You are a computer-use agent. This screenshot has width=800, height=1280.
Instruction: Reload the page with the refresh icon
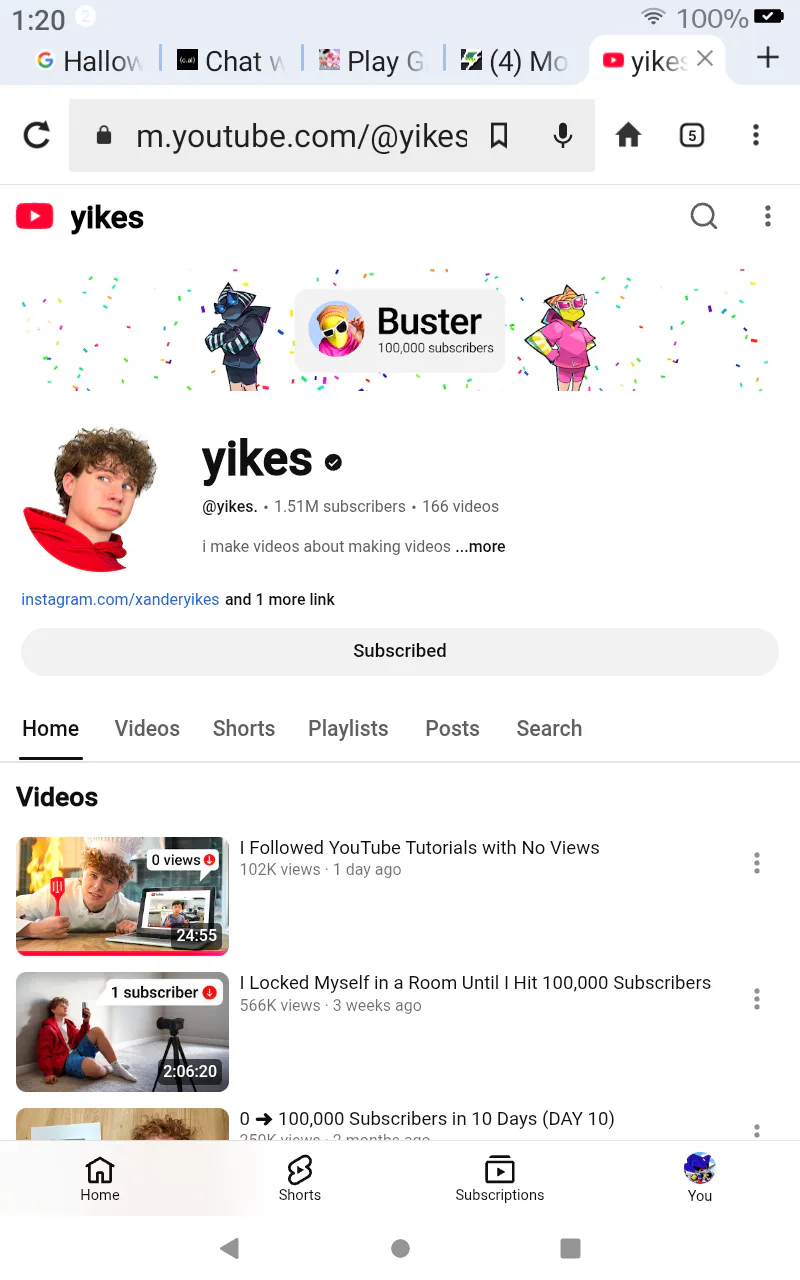[37, 135]
